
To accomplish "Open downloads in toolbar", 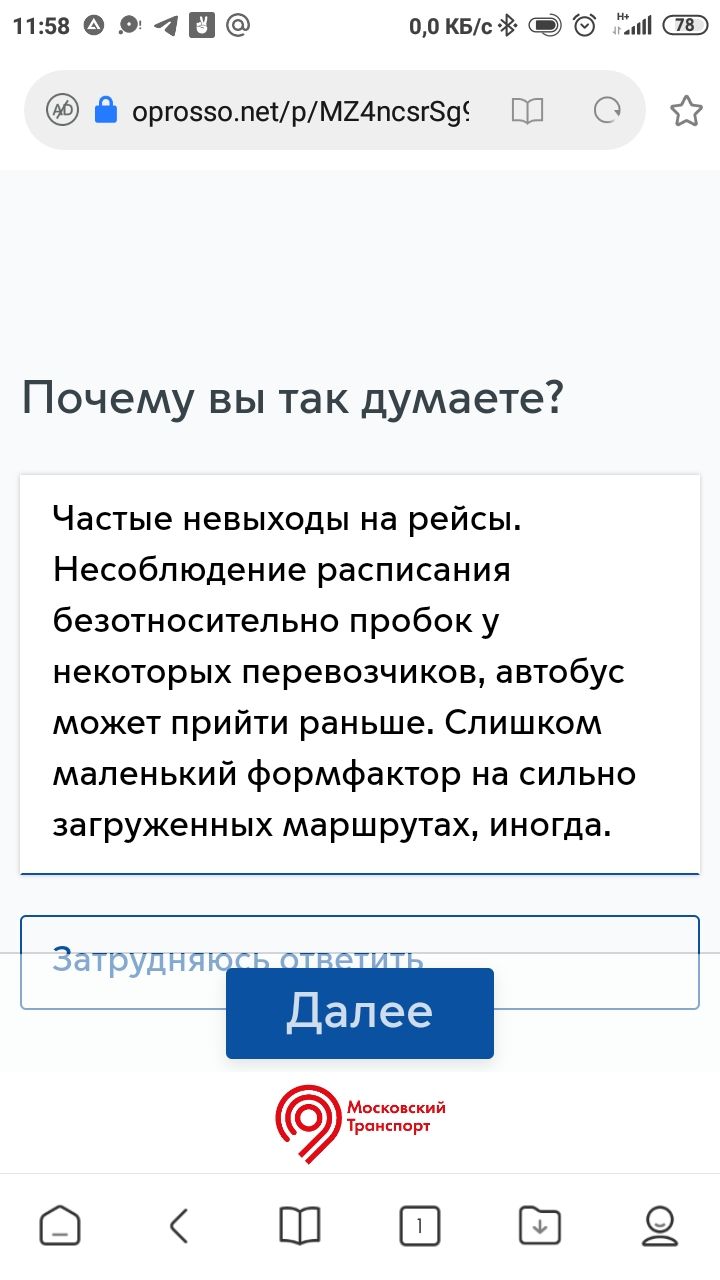I will [540, 1225].
